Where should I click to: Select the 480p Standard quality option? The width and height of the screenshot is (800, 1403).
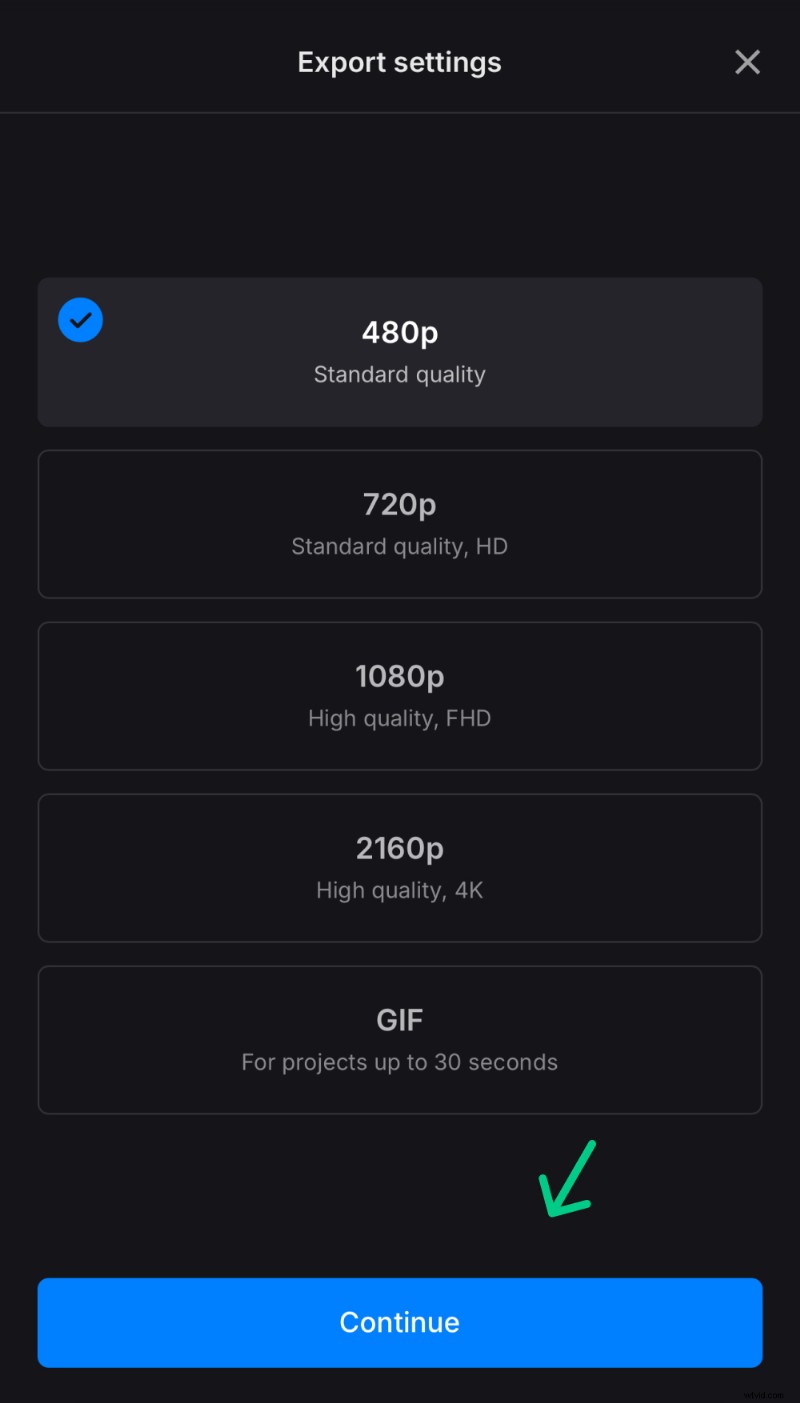[x=400, y=352]
